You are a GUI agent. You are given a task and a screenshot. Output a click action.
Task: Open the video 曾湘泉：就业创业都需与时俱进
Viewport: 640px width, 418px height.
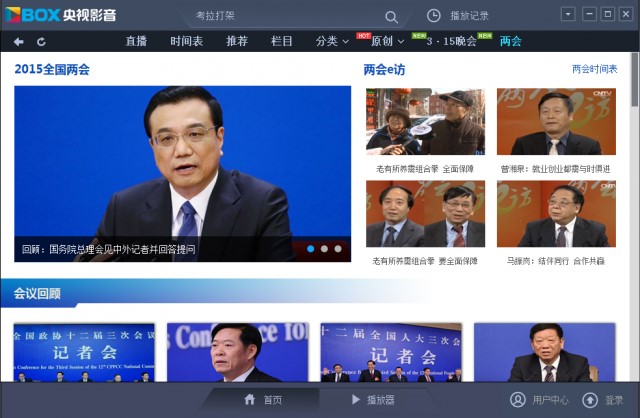pyautogui.click(x=556, y=123)
